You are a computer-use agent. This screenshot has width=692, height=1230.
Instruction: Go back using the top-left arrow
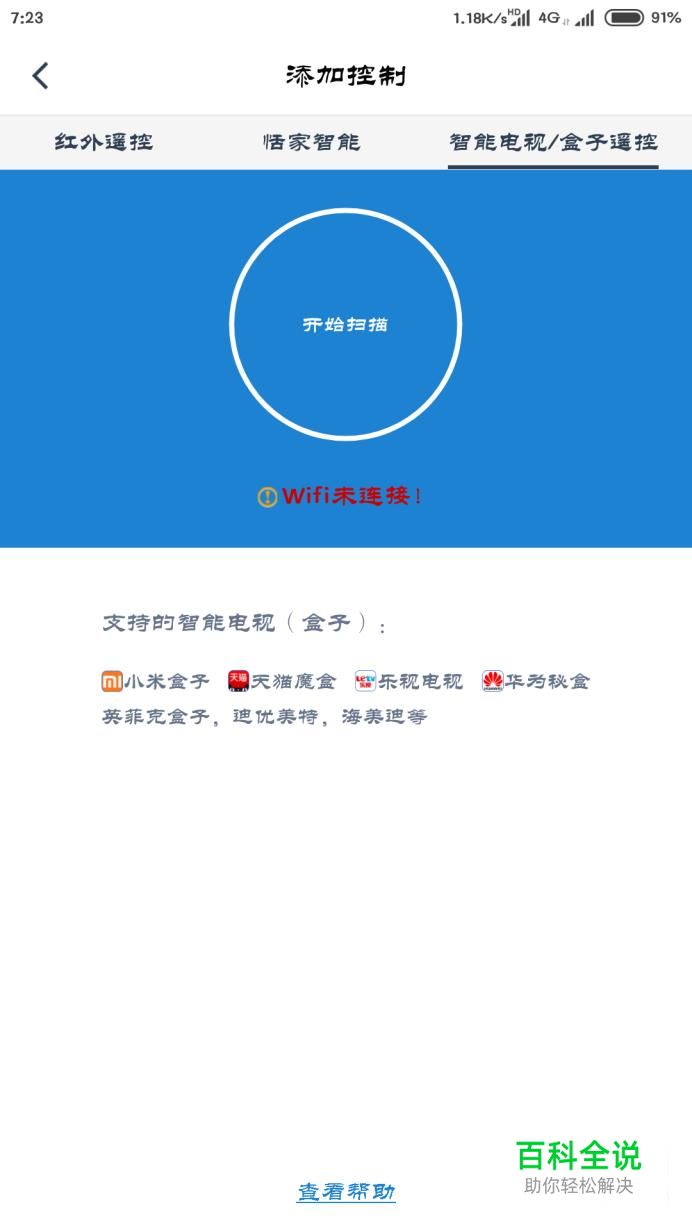(40, 76)
